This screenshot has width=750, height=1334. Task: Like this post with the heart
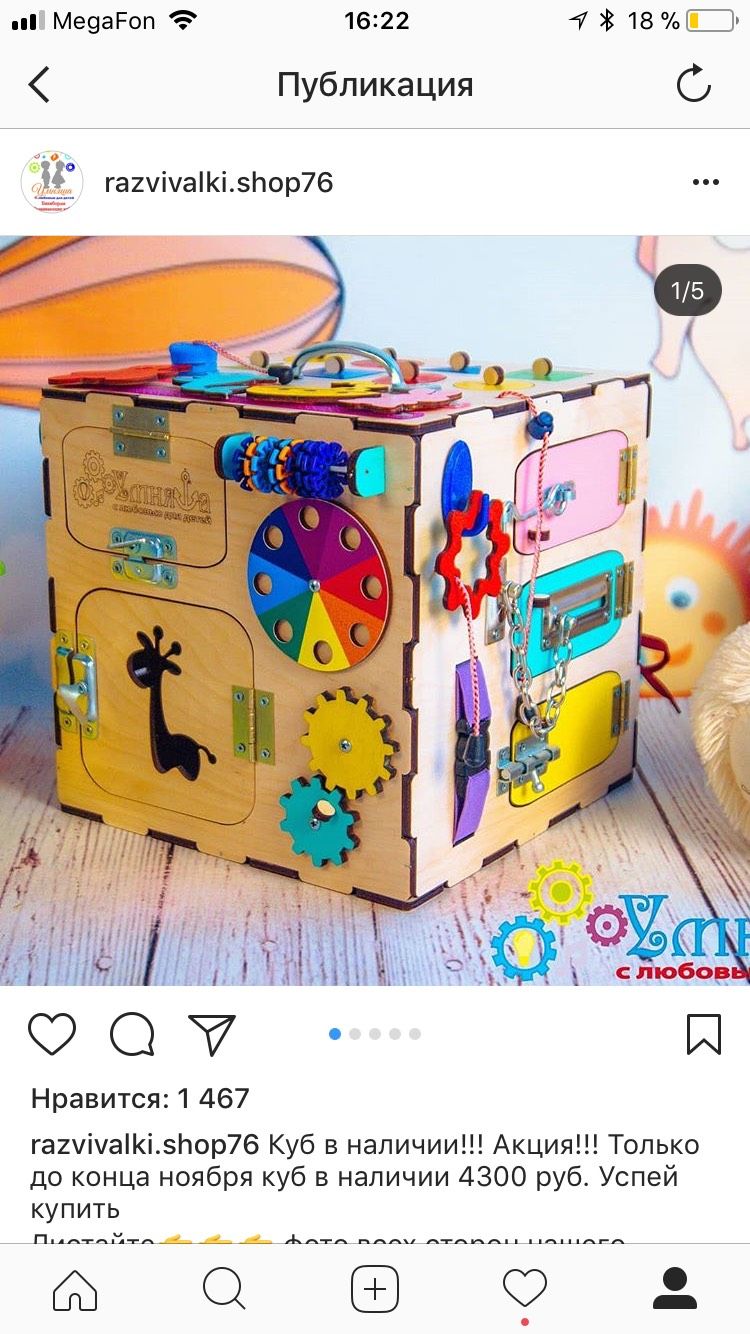click(x=52, y=1034)
